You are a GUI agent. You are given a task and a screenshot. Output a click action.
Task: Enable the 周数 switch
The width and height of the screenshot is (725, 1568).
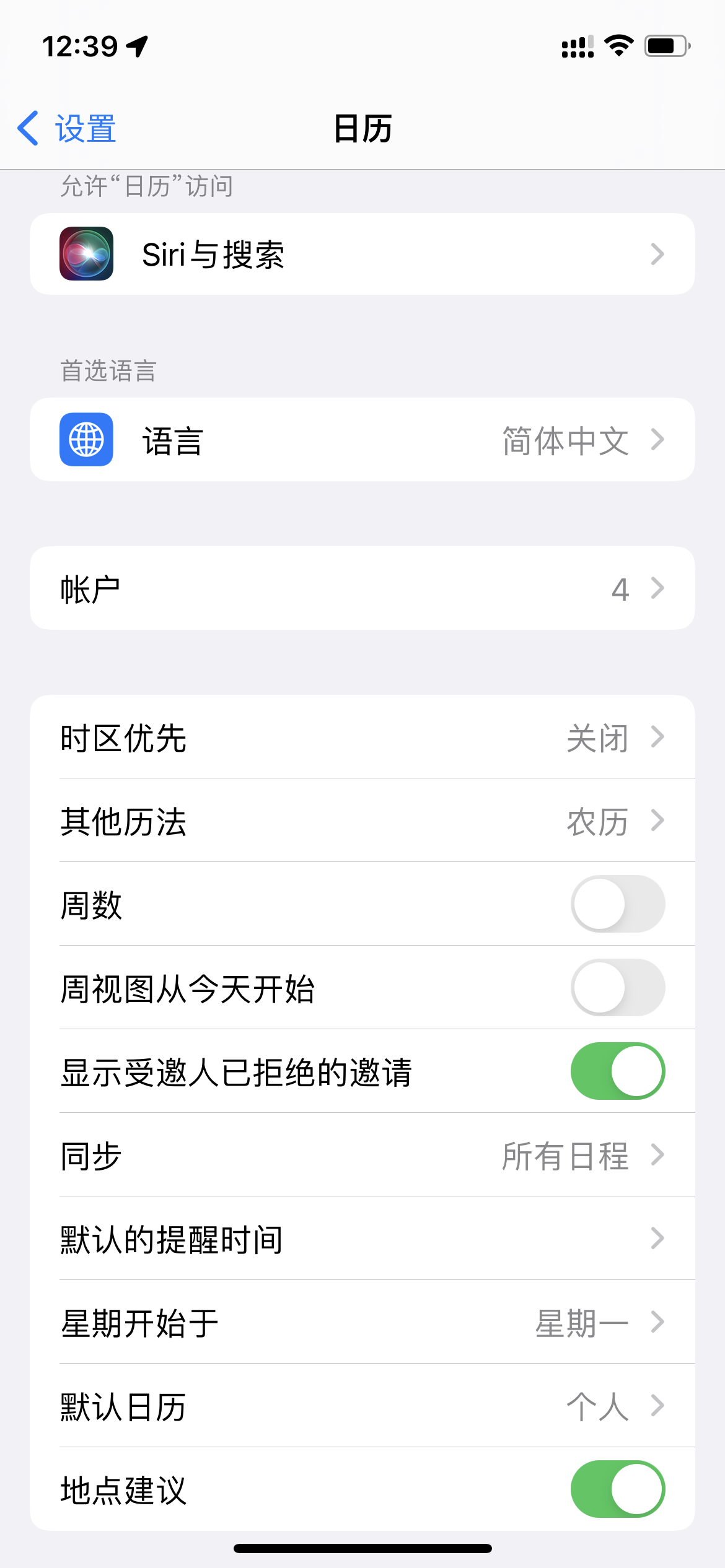[617, 904]
